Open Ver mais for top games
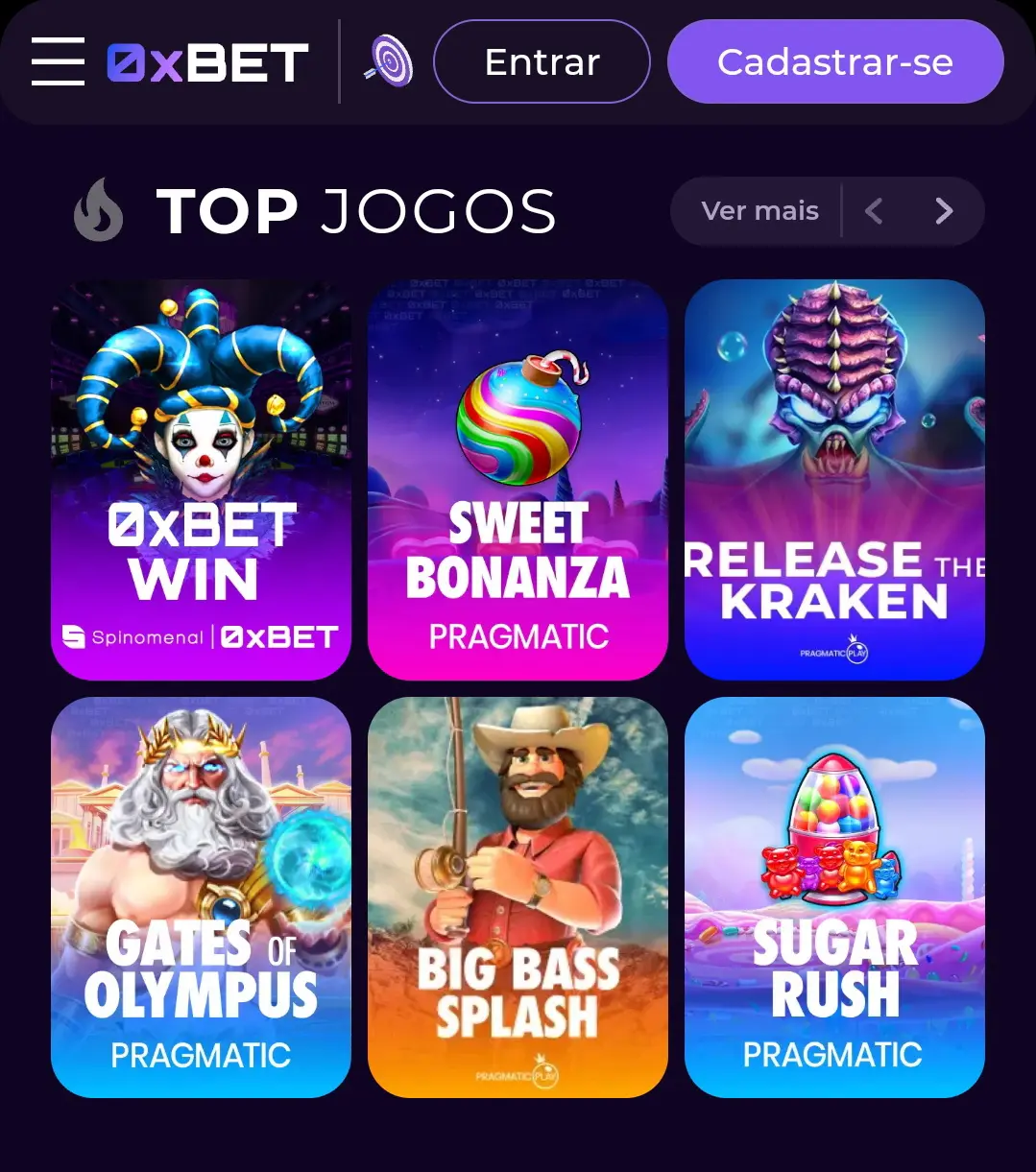The image size is (1036, 1172). click(759, 211)
